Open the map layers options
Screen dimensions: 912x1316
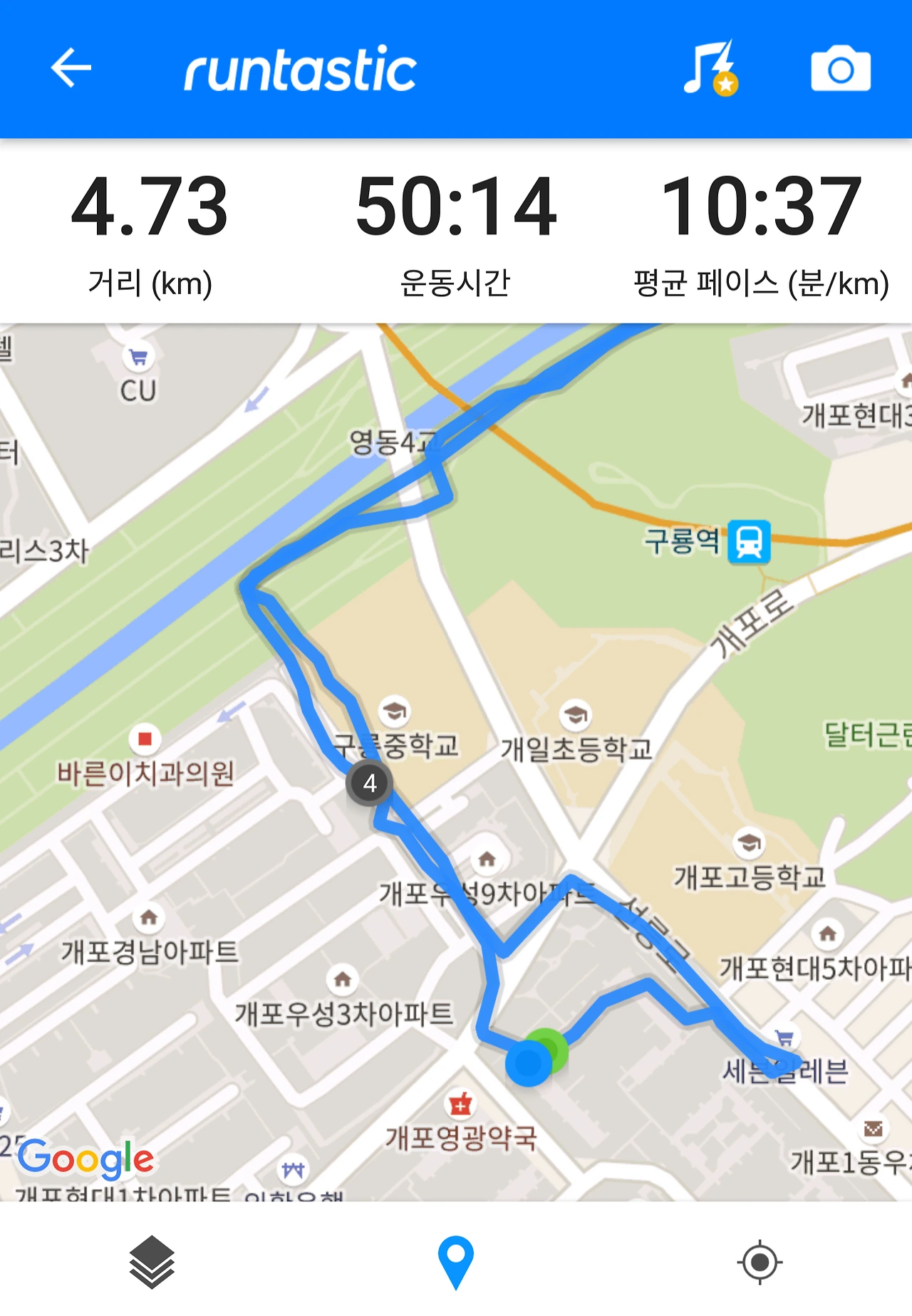[x=152, y=1262]
